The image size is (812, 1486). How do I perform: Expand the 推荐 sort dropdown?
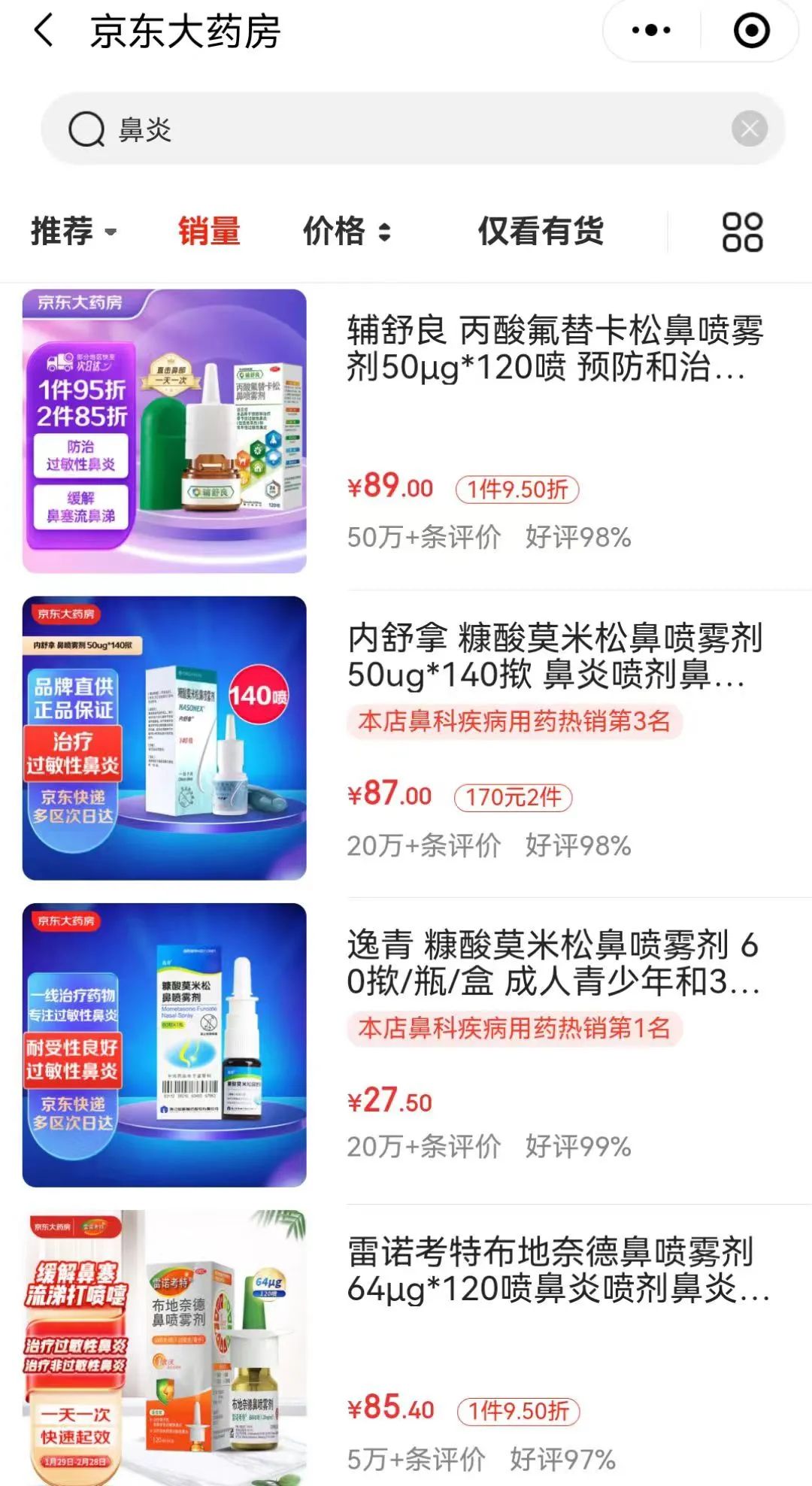coord(74,231)
